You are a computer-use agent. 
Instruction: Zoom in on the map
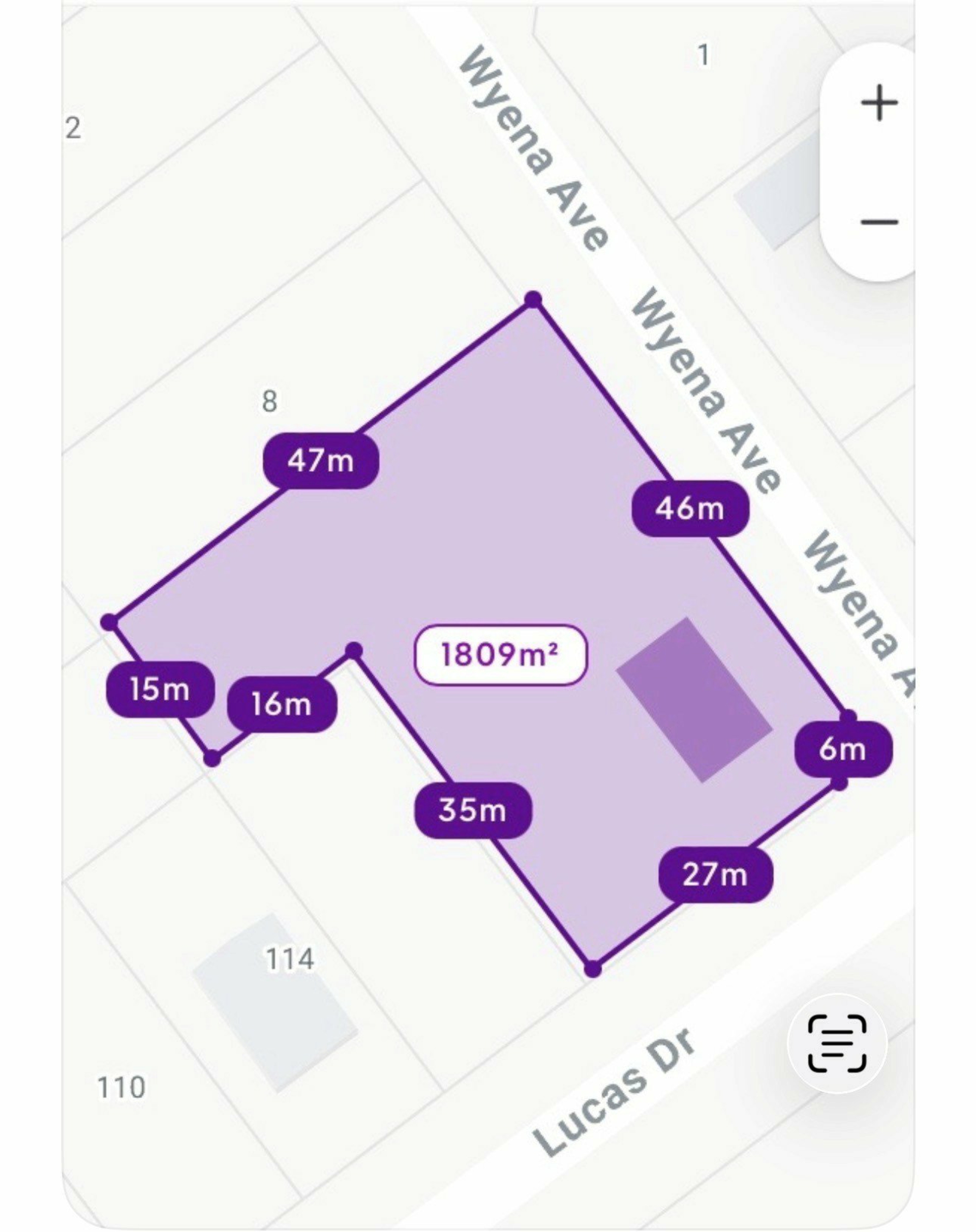(879, 104)
